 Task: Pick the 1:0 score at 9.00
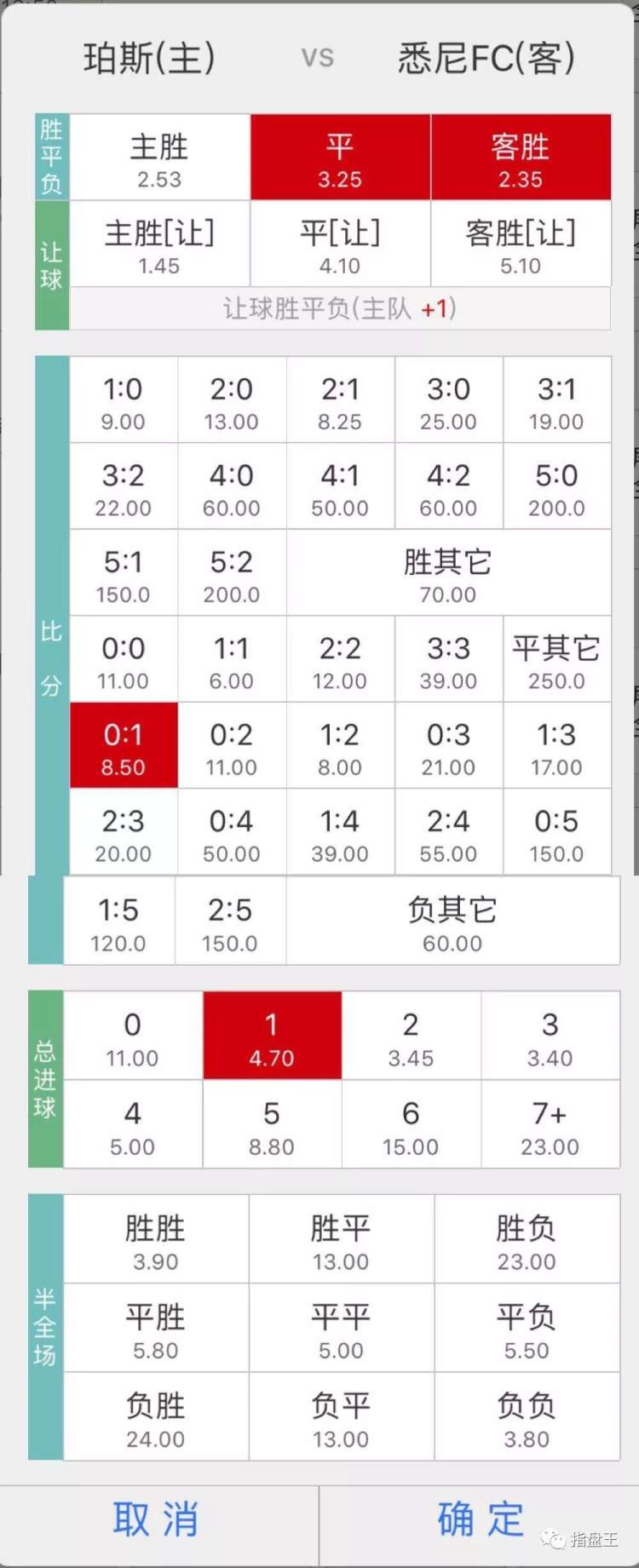pyautogui.click(x=124, y=401)
